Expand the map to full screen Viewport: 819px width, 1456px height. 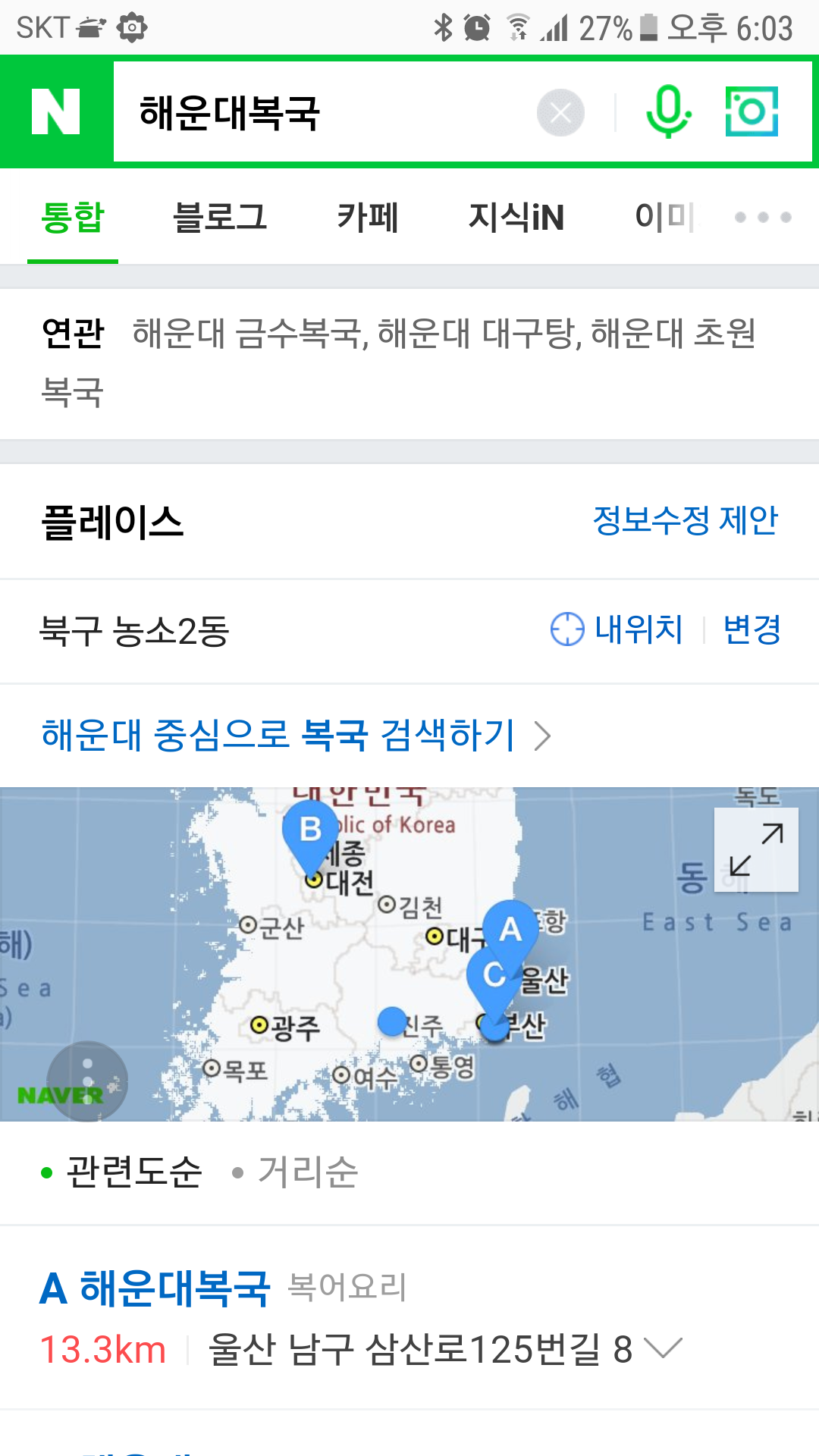(x=756, y=849)
